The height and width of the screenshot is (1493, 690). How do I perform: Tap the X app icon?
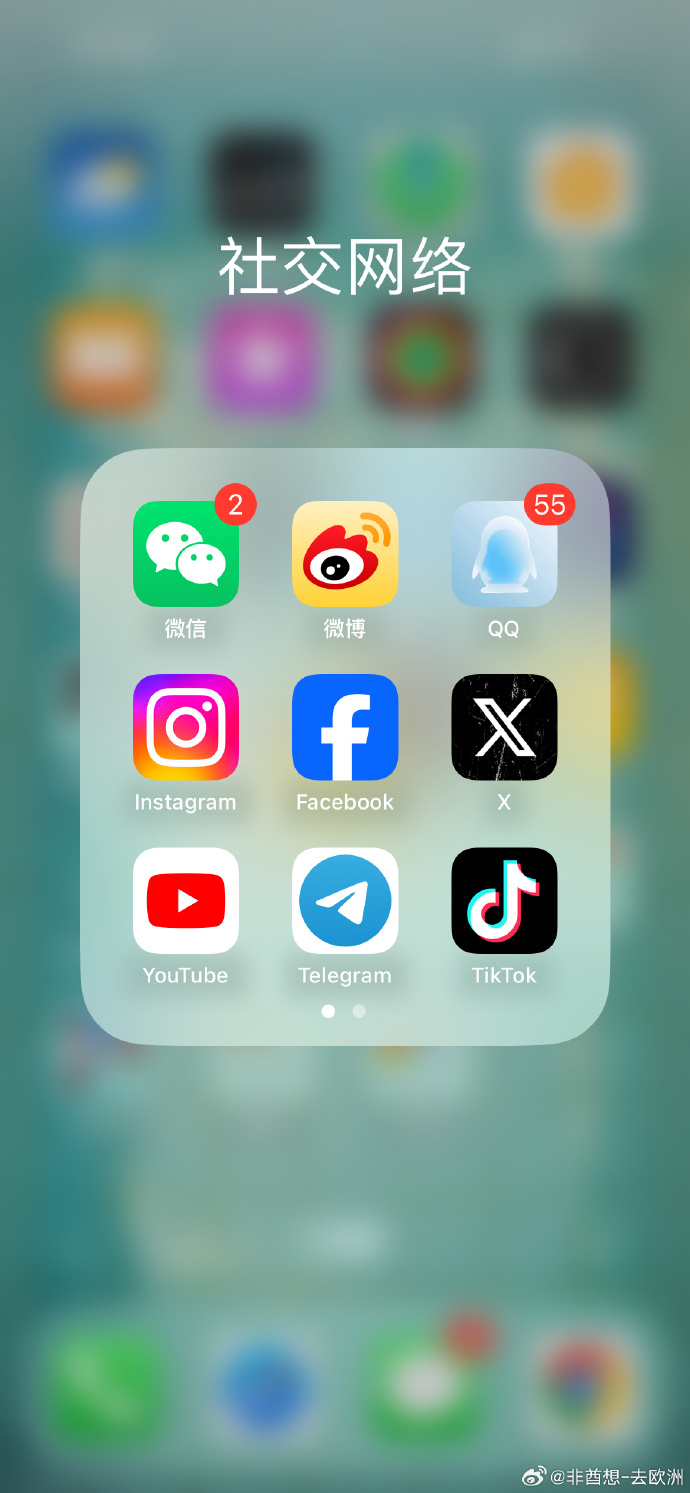point(504,727)
